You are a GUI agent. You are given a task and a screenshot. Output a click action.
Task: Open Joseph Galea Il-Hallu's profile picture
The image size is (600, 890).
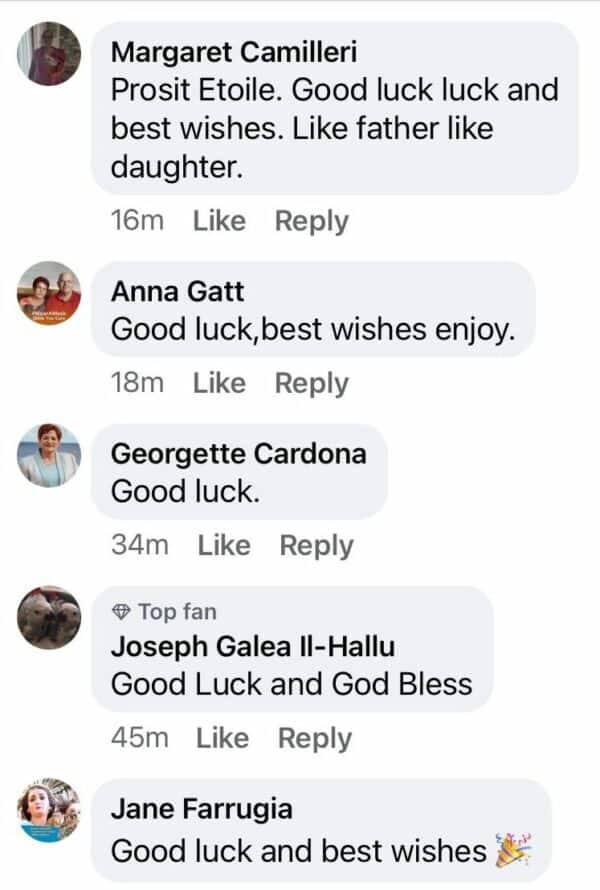coord(49,617)
